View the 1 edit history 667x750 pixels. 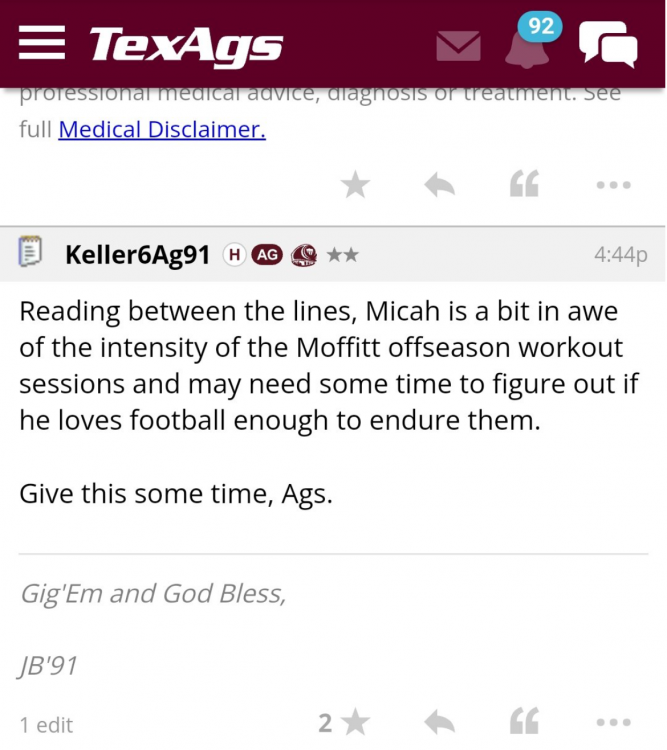(47, 725)
